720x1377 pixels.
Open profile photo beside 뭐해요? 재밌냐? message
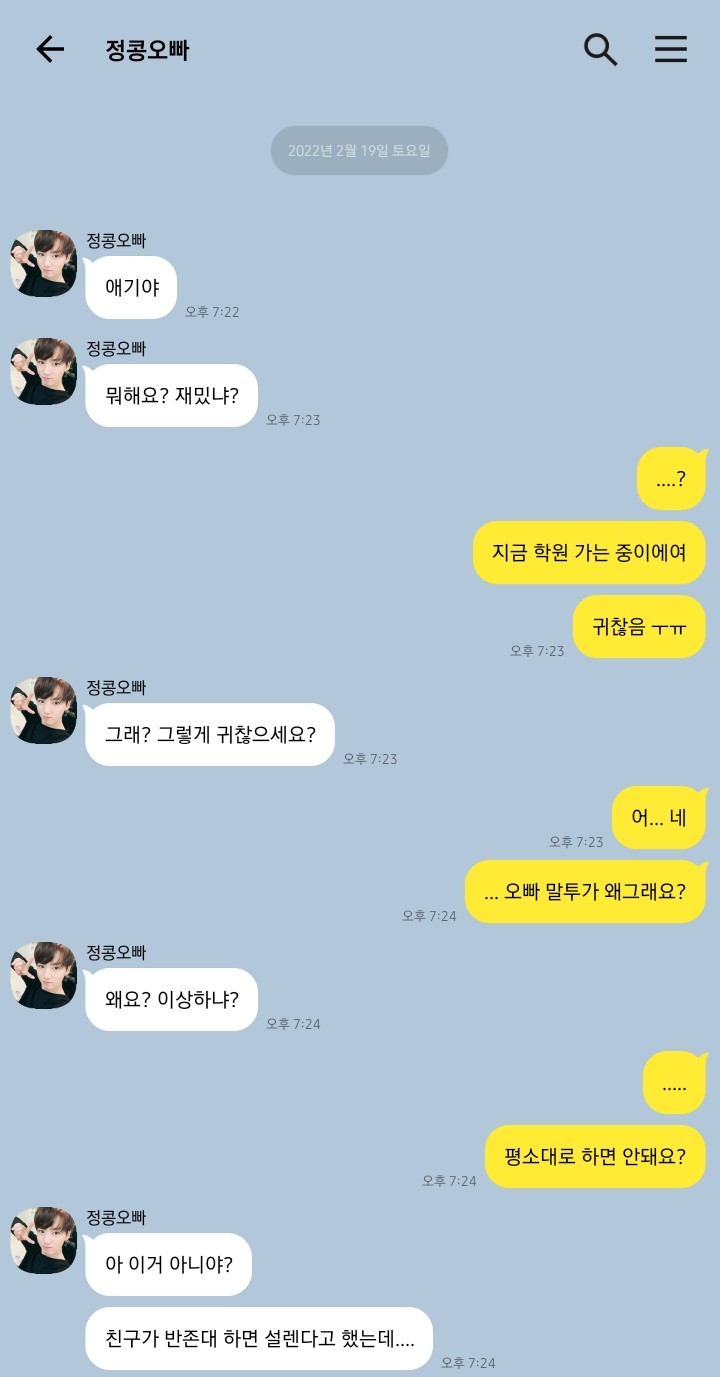(x=44, y=371)
